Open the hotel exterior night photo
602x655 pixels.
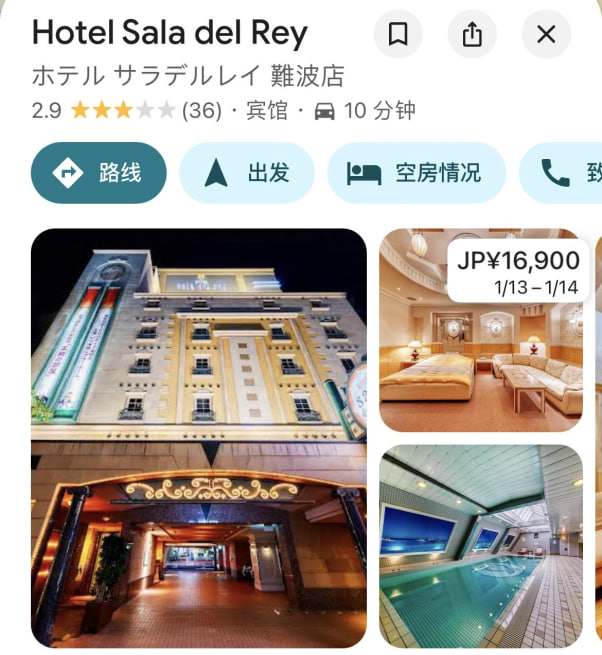pyautogui.click(x=199, y=438)
